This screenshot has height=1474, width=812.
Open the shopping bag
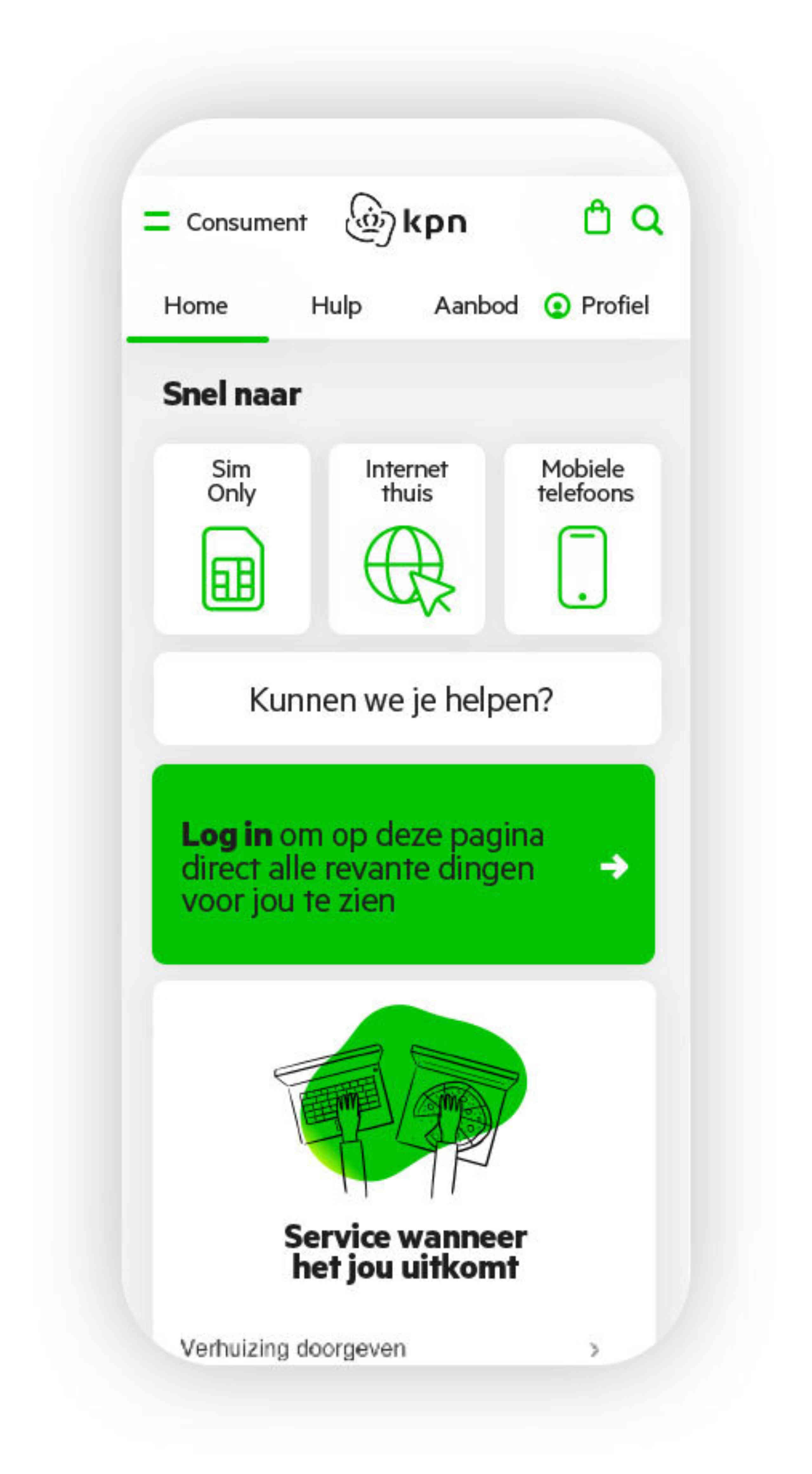coord(597,217)
